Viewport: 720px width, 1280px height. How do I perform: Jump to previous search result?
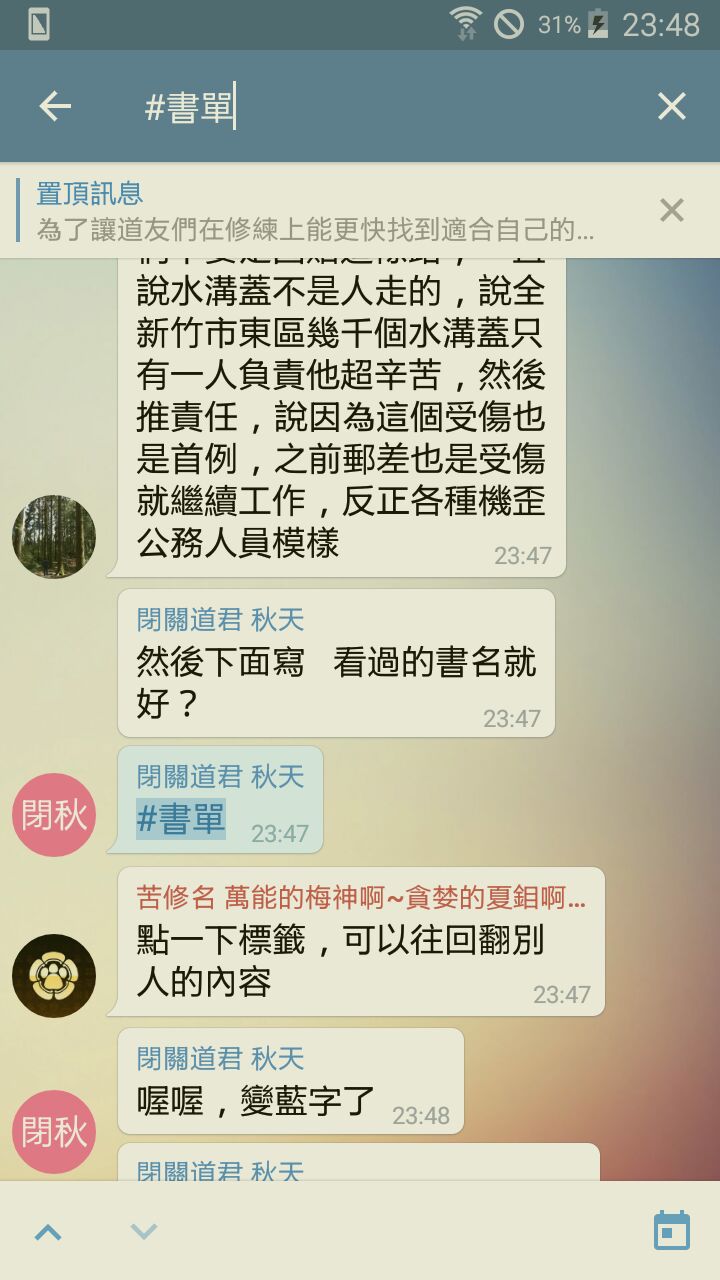point(48,1232)
